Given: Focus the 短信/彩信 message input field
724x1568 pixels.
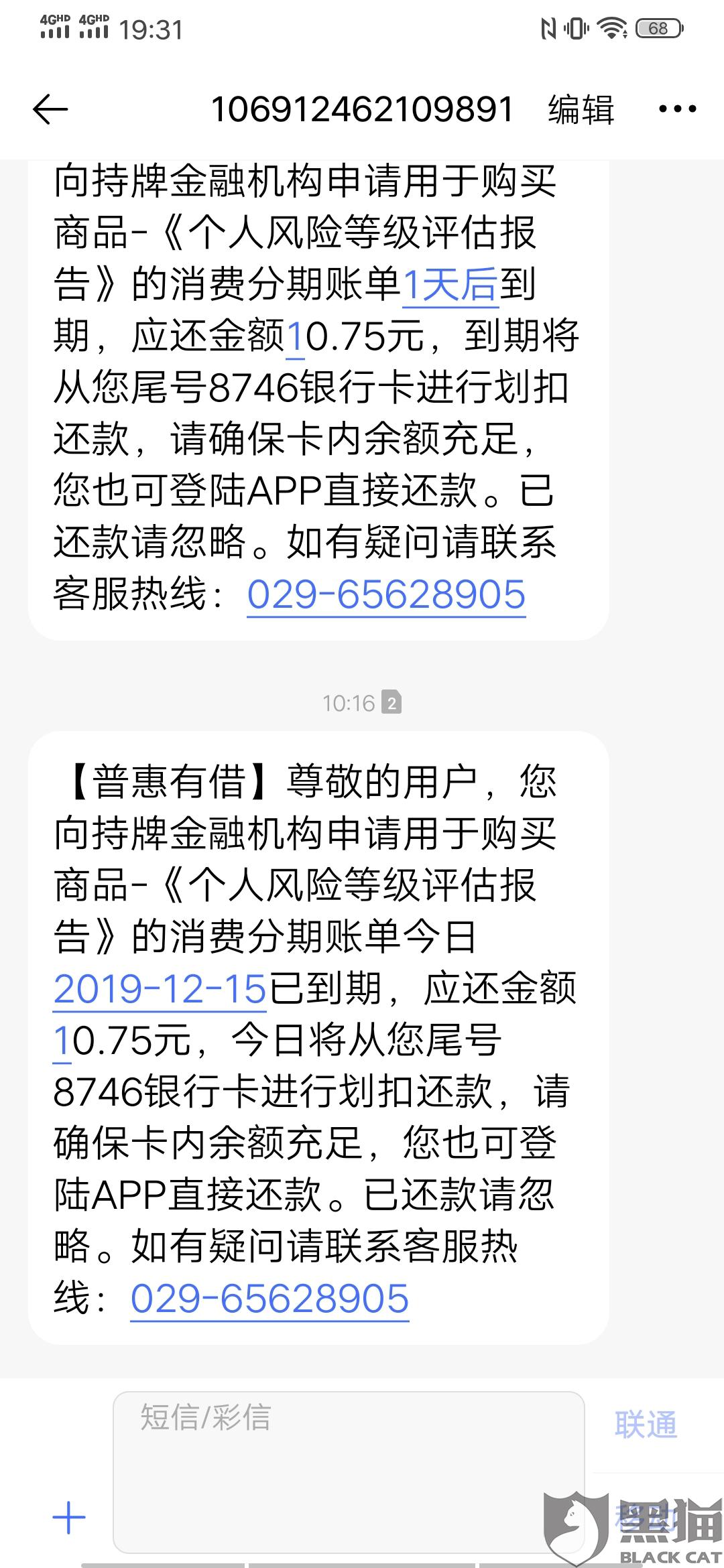Looking at the screenshot, I should 349,1472.
